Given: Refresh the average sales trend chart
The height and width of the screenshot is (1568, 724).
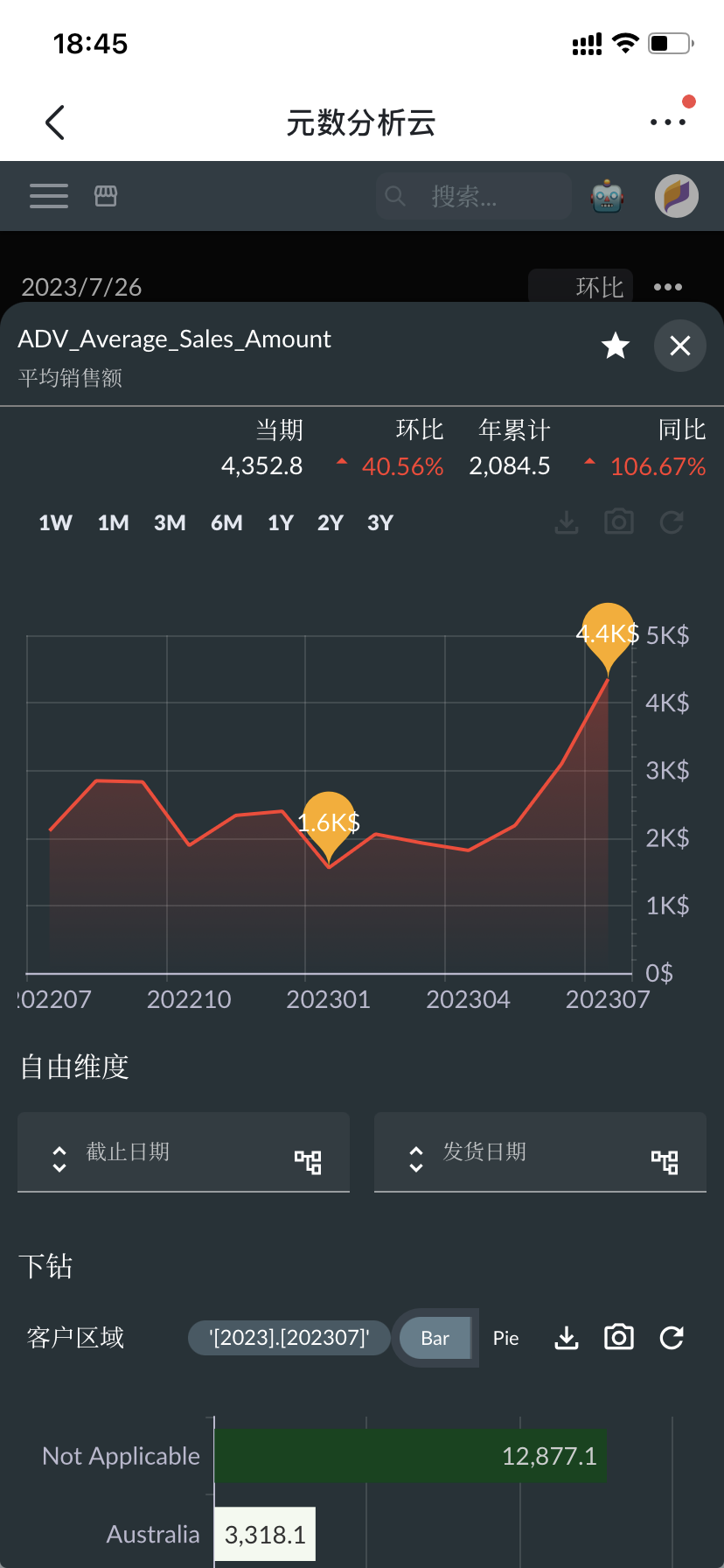Looking at the screenshot, I should [x=671, y=521].
